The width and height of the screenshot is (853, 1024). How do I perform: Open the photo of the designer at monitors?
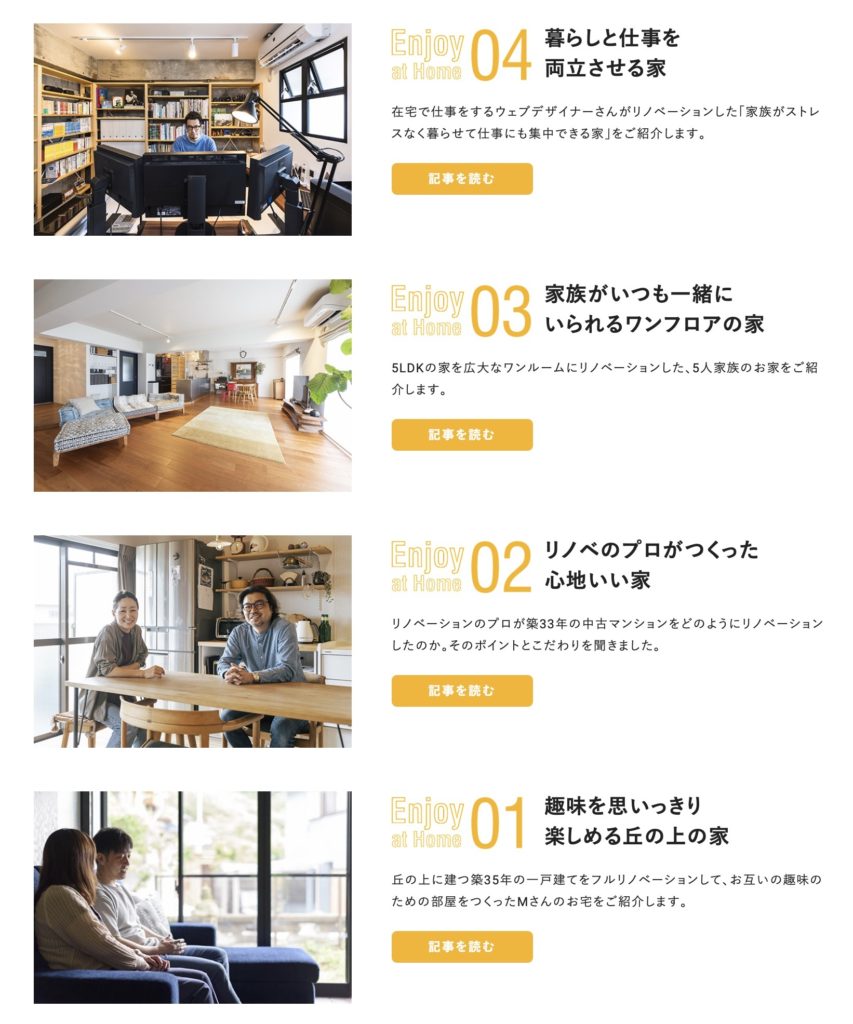[x=192, y=130]
